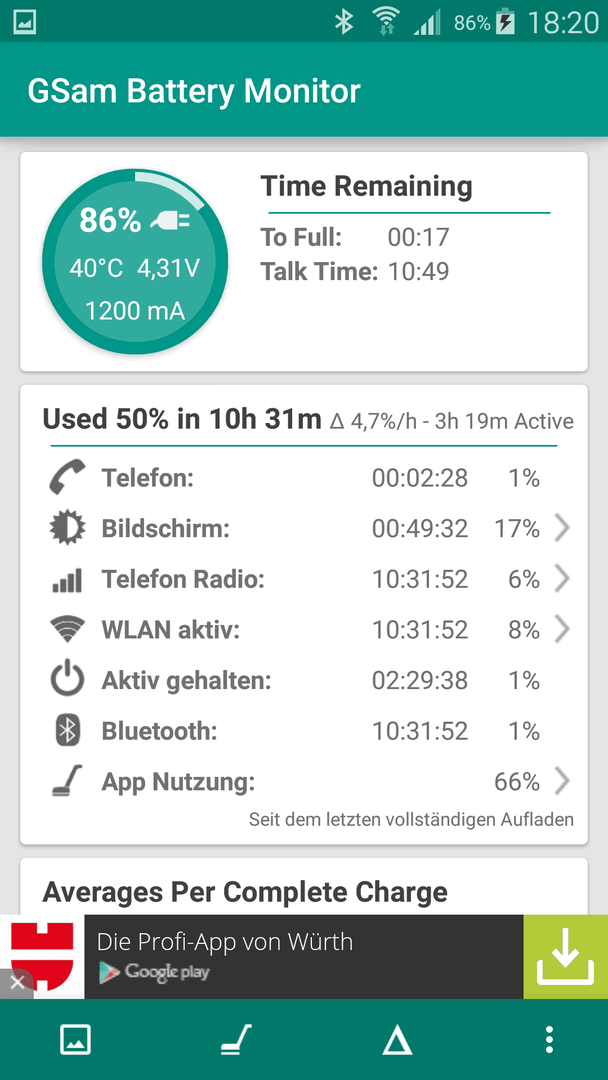Viewport: 608px width, 1080px height.
Task: Open the App Nutzung breakdown
Action: pos(304,782)
